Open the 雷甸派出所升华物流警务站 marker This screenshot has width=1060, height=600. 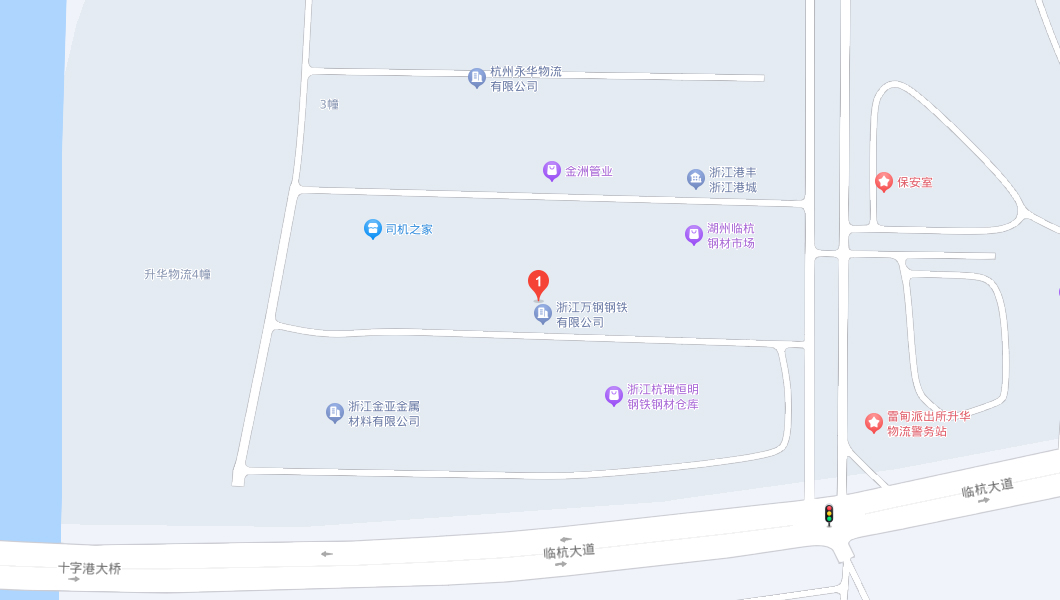tap(874, 423)
